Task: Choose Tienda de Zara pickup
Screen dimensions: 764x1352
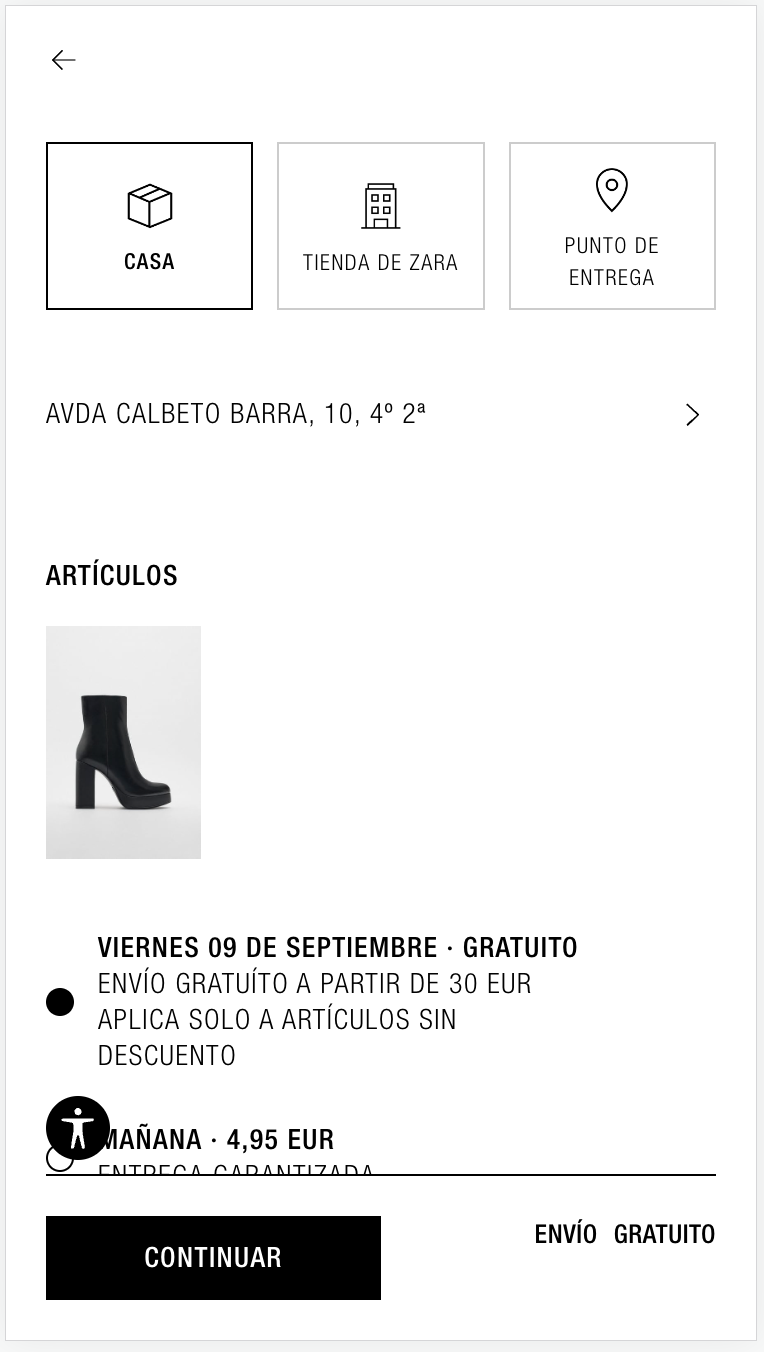Action: pyautogui.click(x=381, y=226)
